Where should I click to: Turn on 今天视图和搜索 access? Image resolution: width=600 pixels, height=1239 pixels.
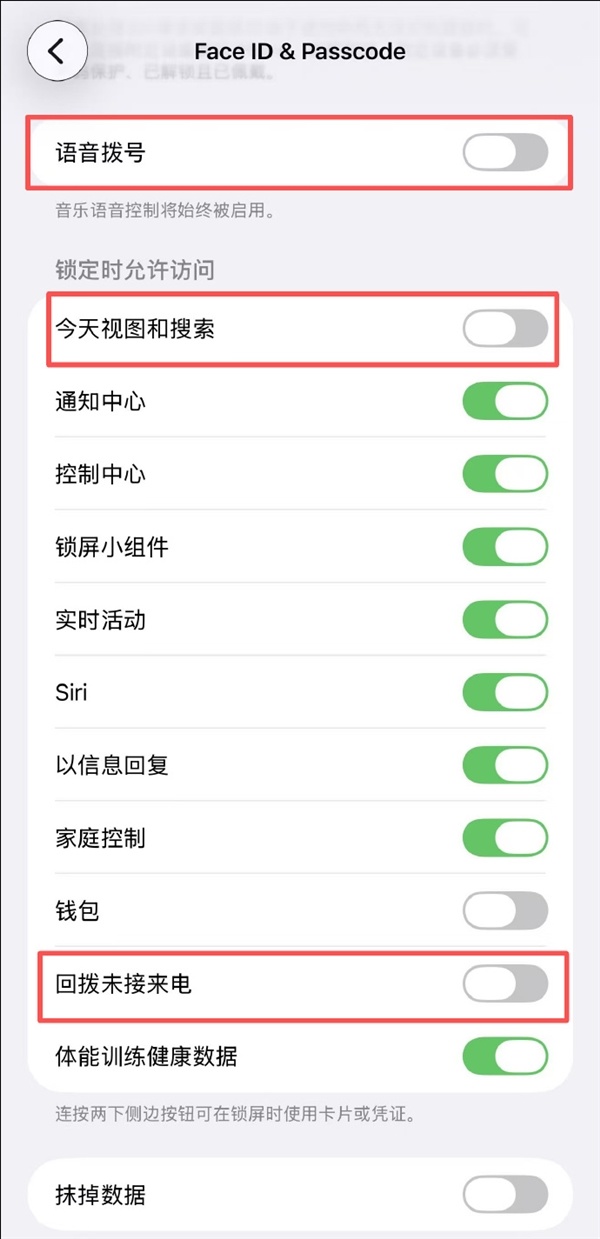505,328
